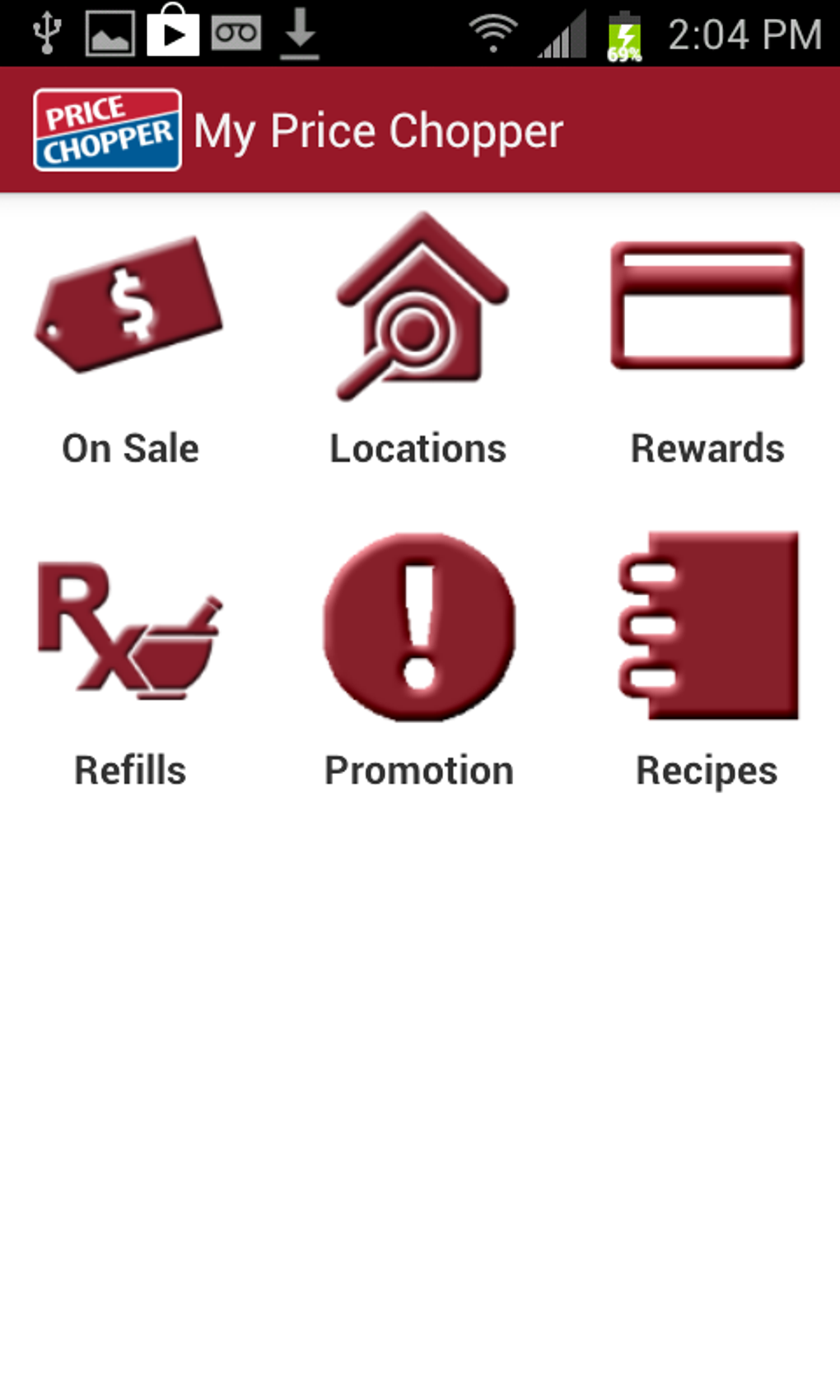Tap the Play Store icon in status bar
840x1400 pixels.
(x=175, y=33)
